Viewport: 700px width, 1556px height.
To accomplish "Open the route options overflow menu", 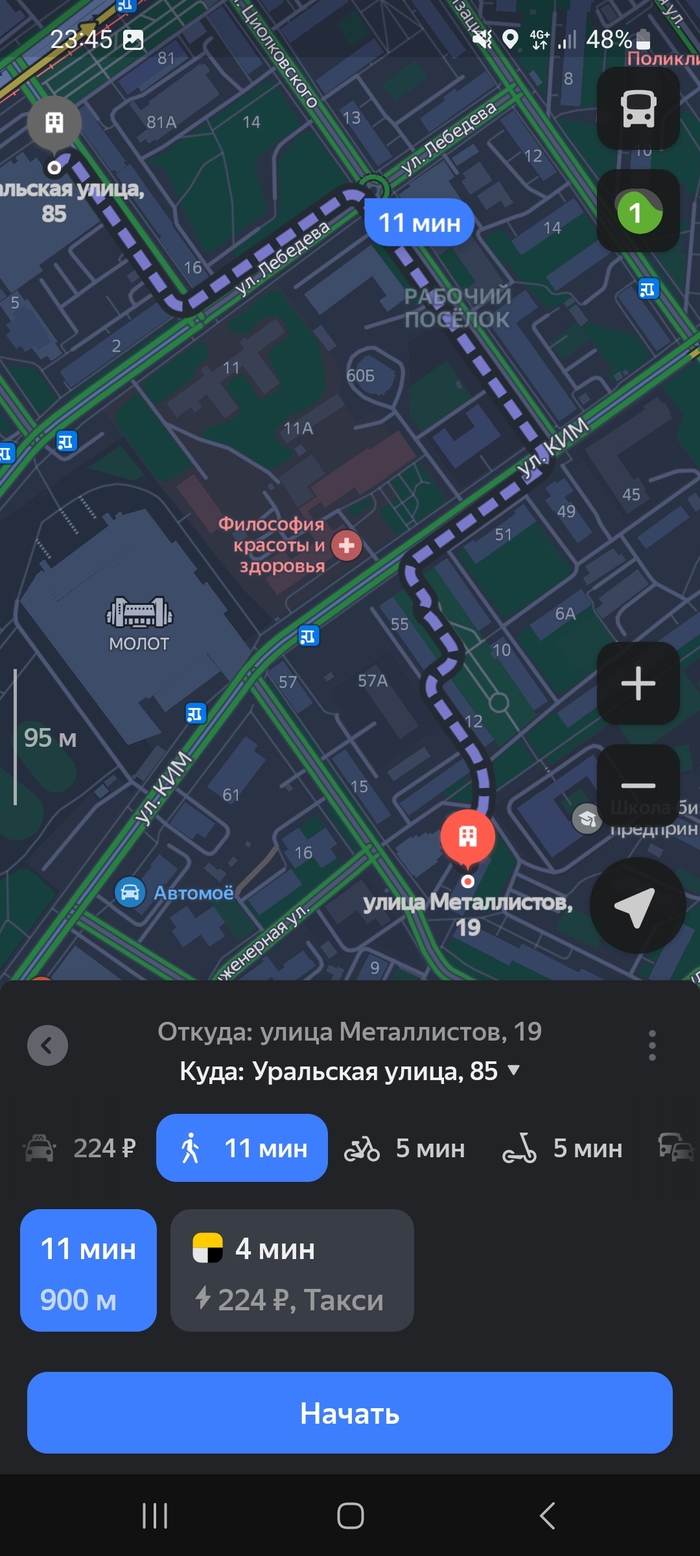I will pos(652,1045).
